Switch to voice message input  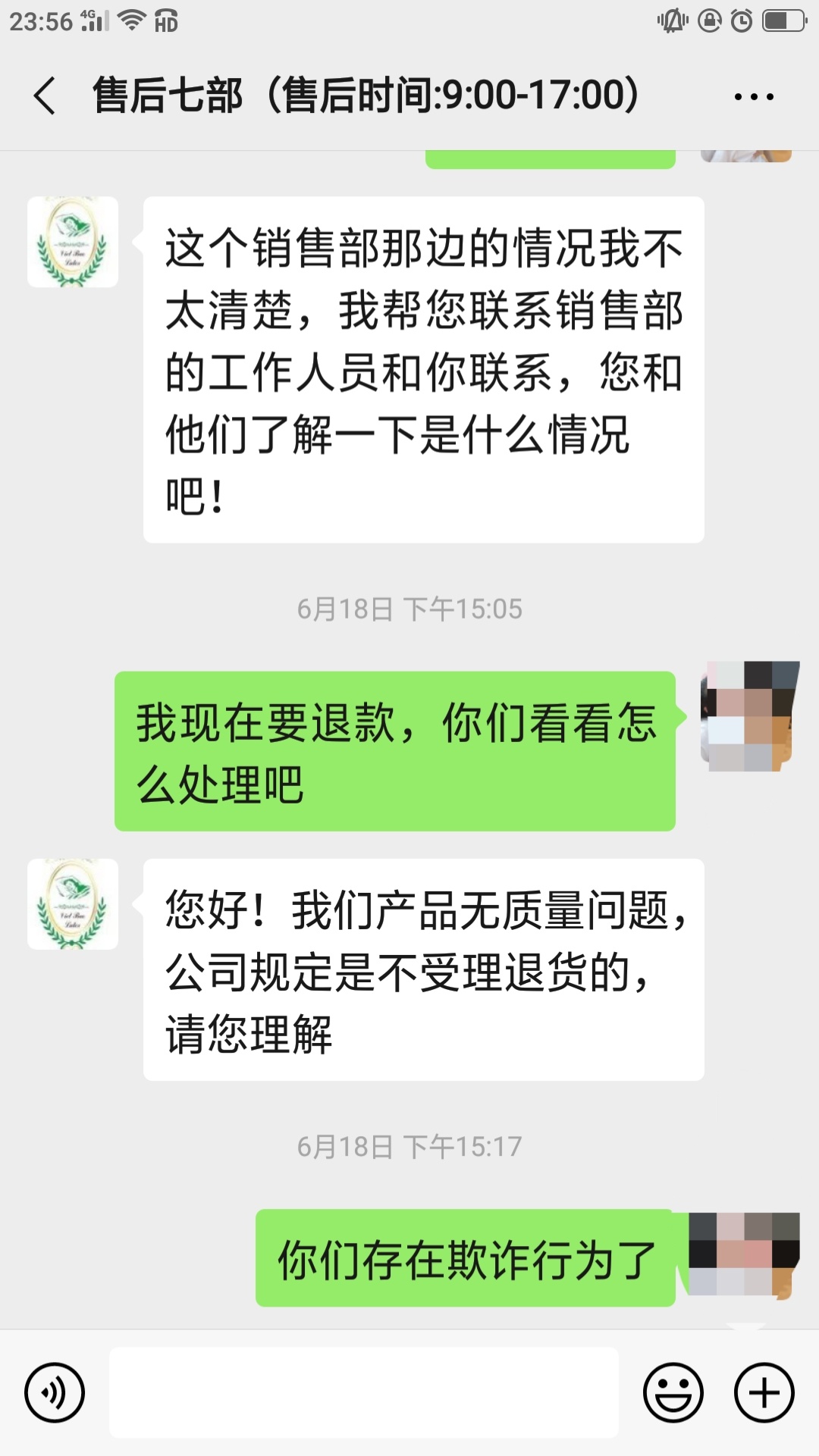(55, 1392)
